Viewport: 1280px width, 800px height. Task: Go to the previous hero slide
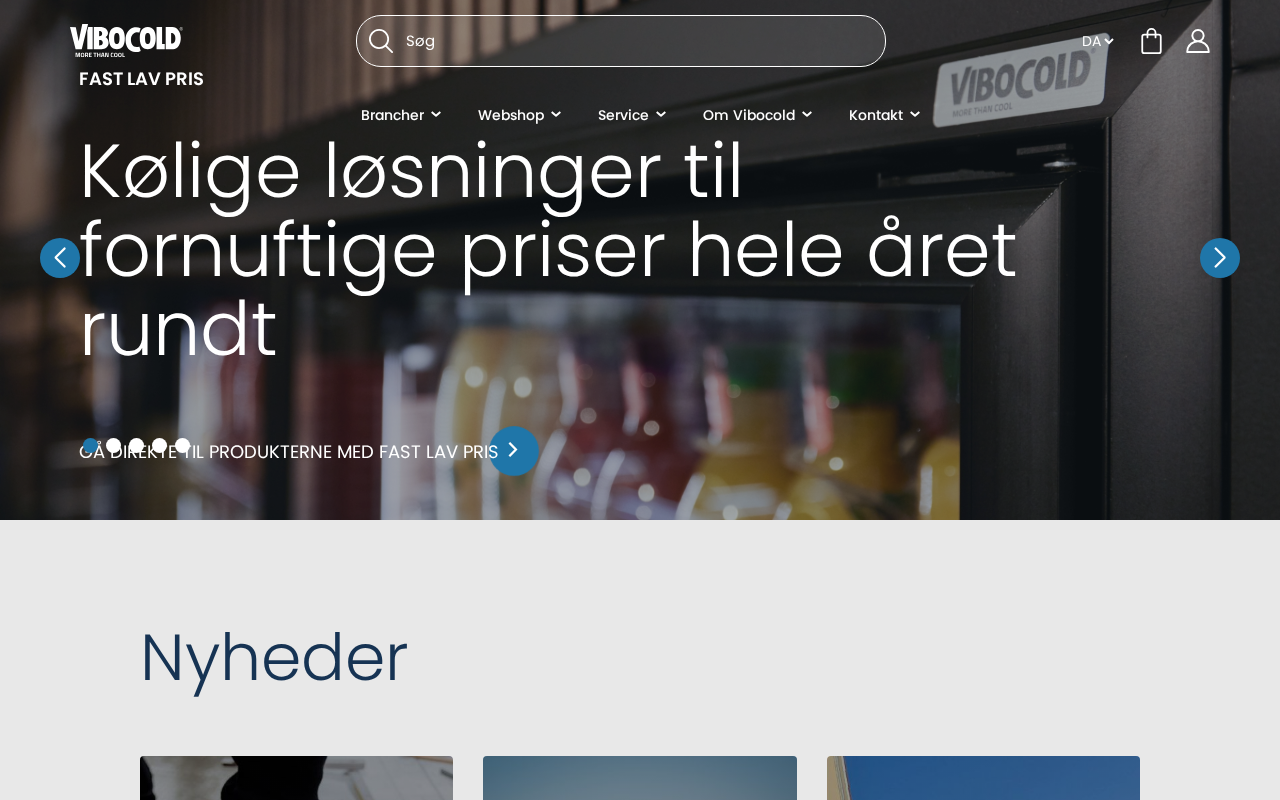tap(60, 258)
